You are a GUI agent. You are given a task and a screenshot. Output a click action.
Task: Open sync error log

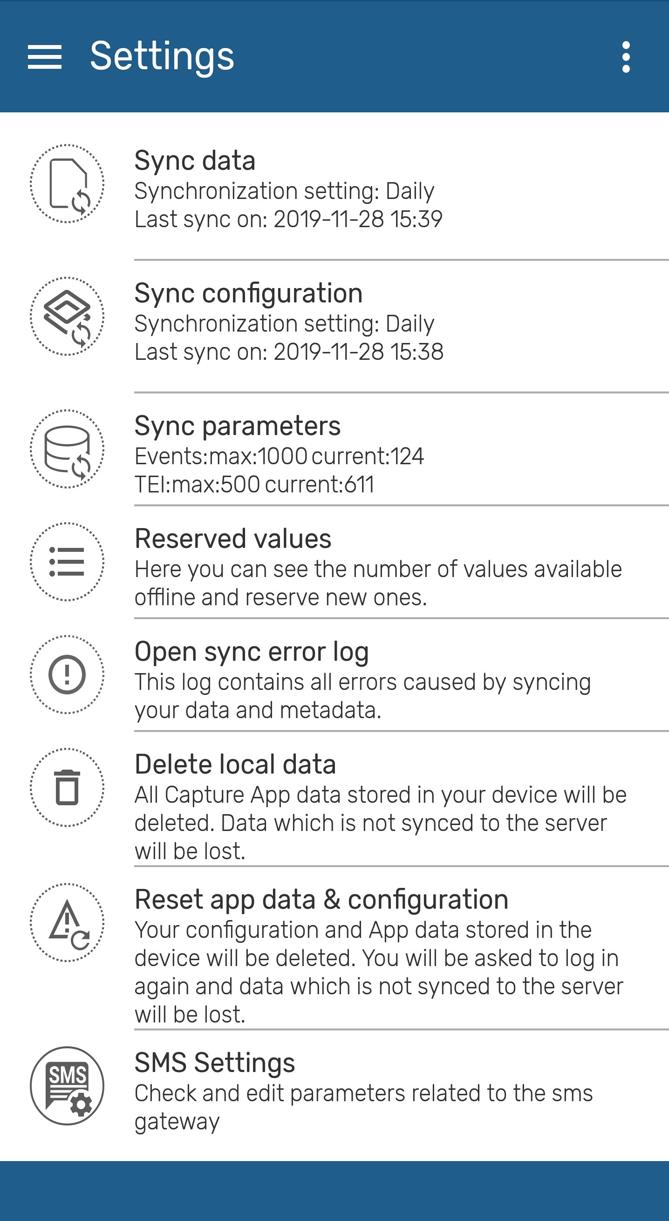coord(334,675)
